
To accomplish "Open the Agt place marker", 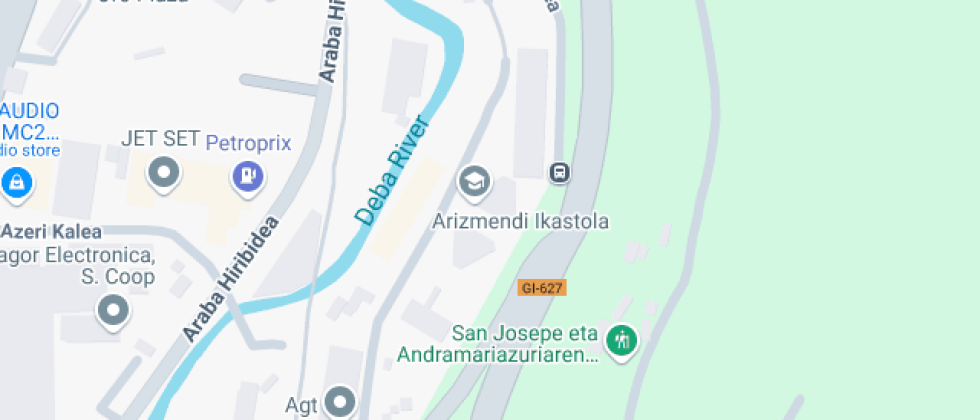I will tap(341, 402).
